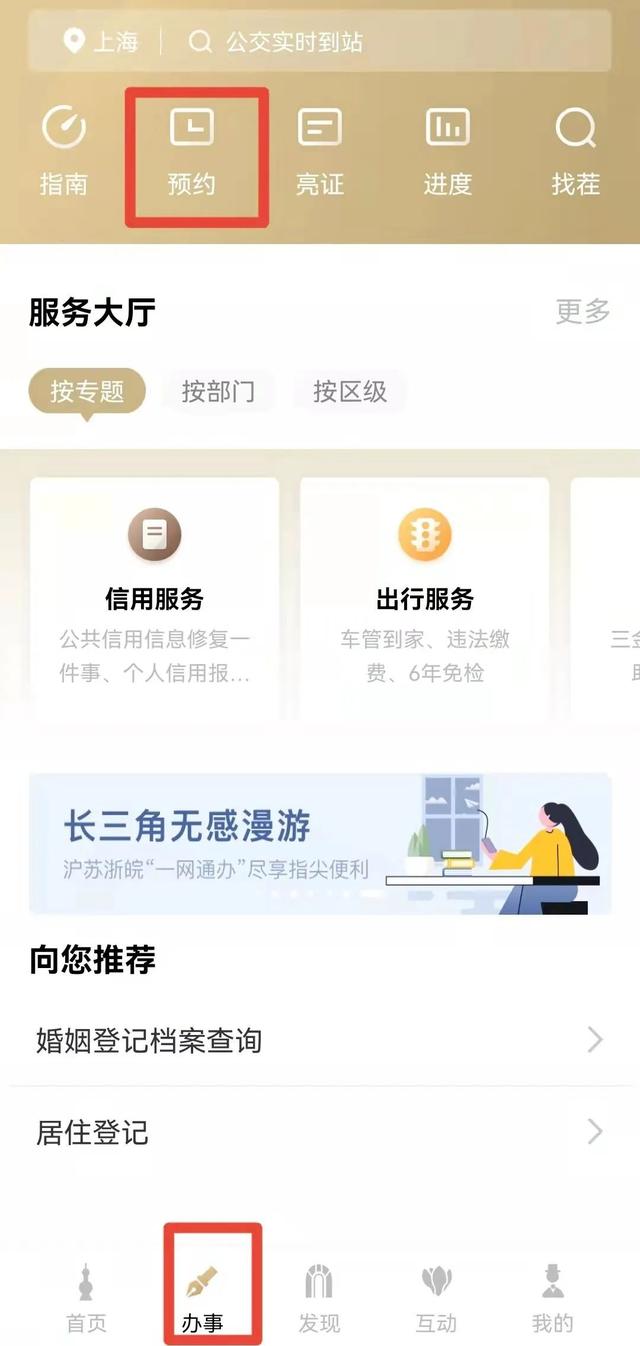
Task: Open the 信用服务 card
Action: [x=154, y=598]
